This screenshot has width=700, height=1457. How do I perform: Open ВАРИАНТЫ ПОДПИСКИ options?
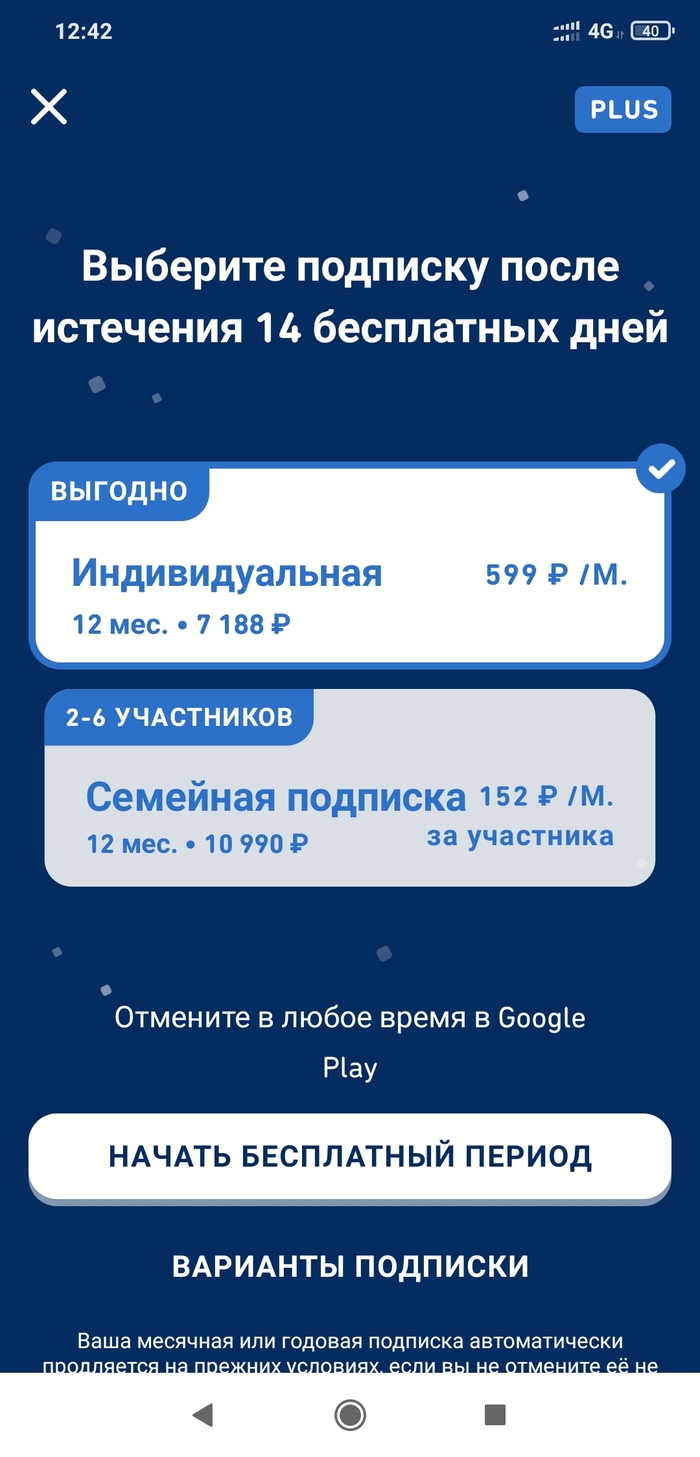(x=350, y=1266)
